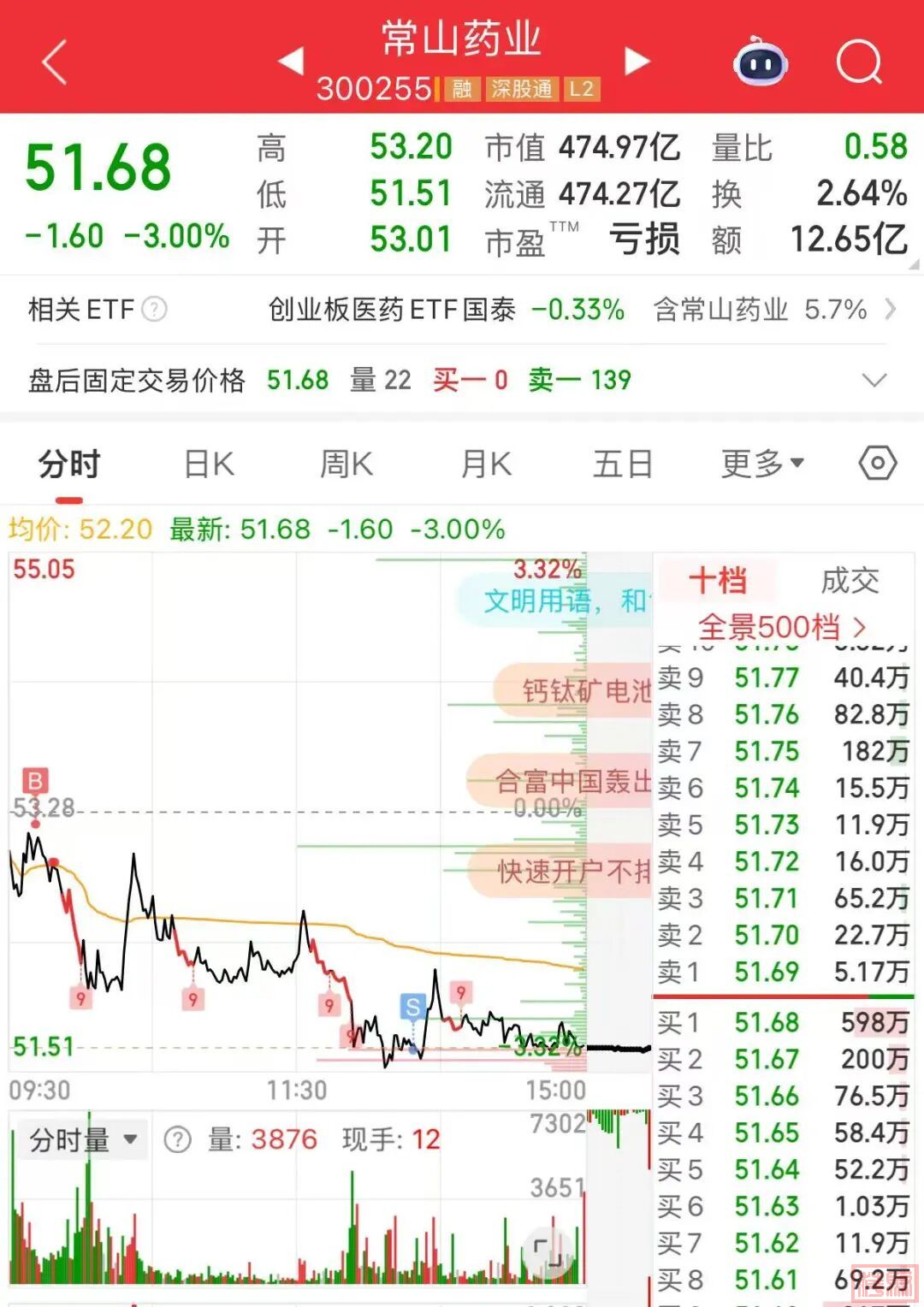Open stock search via magnifier icon
The image size is (924, 1307).
[x=858, y=62]
